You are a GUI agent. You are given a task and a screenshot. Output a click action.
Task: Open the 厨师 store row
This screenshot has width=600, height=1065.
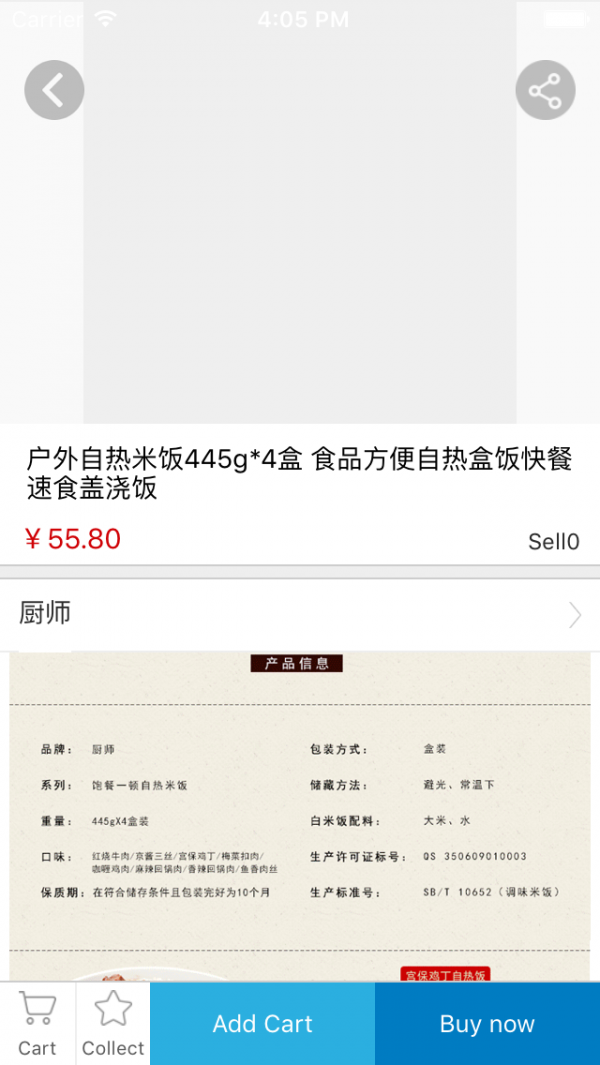[300, 615]
